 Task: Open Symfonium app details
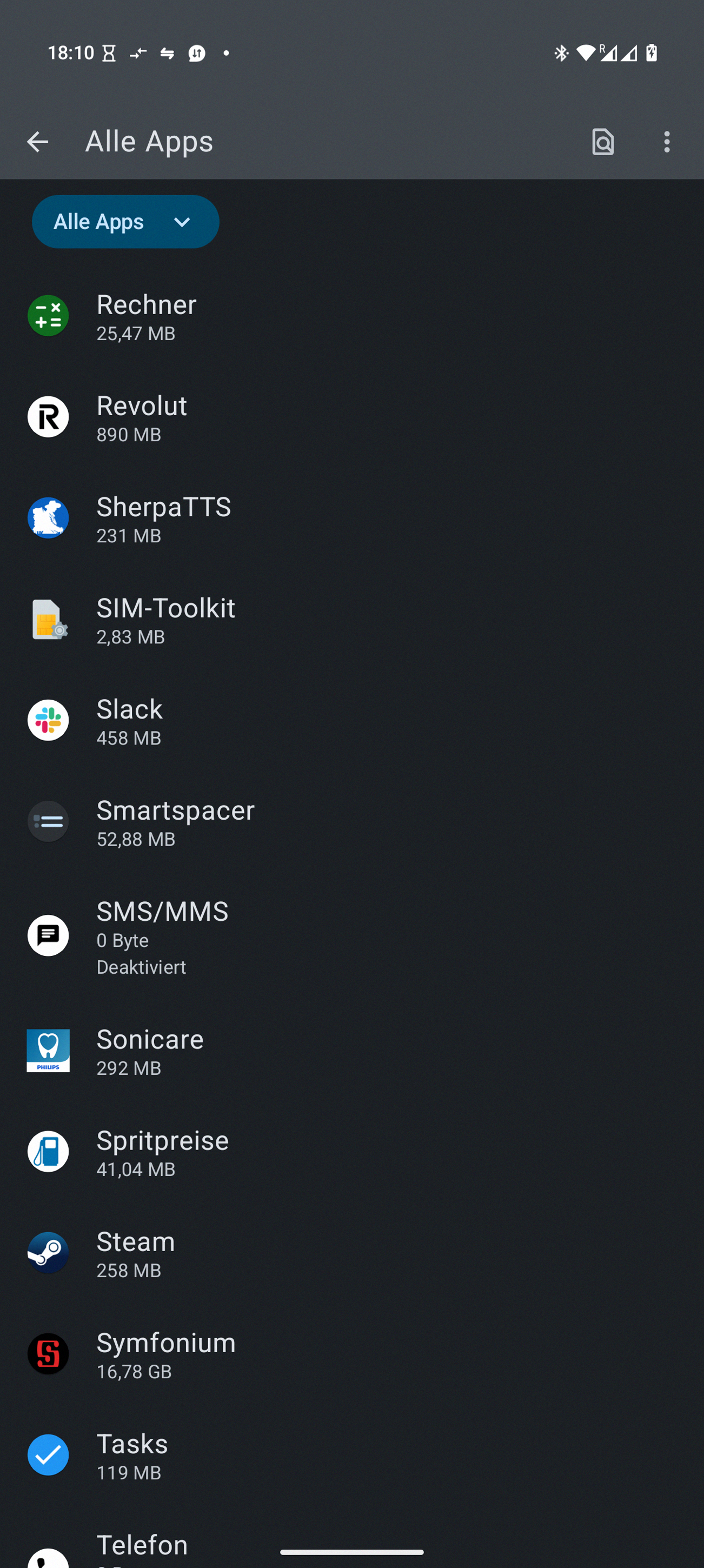coord(351,1354)
